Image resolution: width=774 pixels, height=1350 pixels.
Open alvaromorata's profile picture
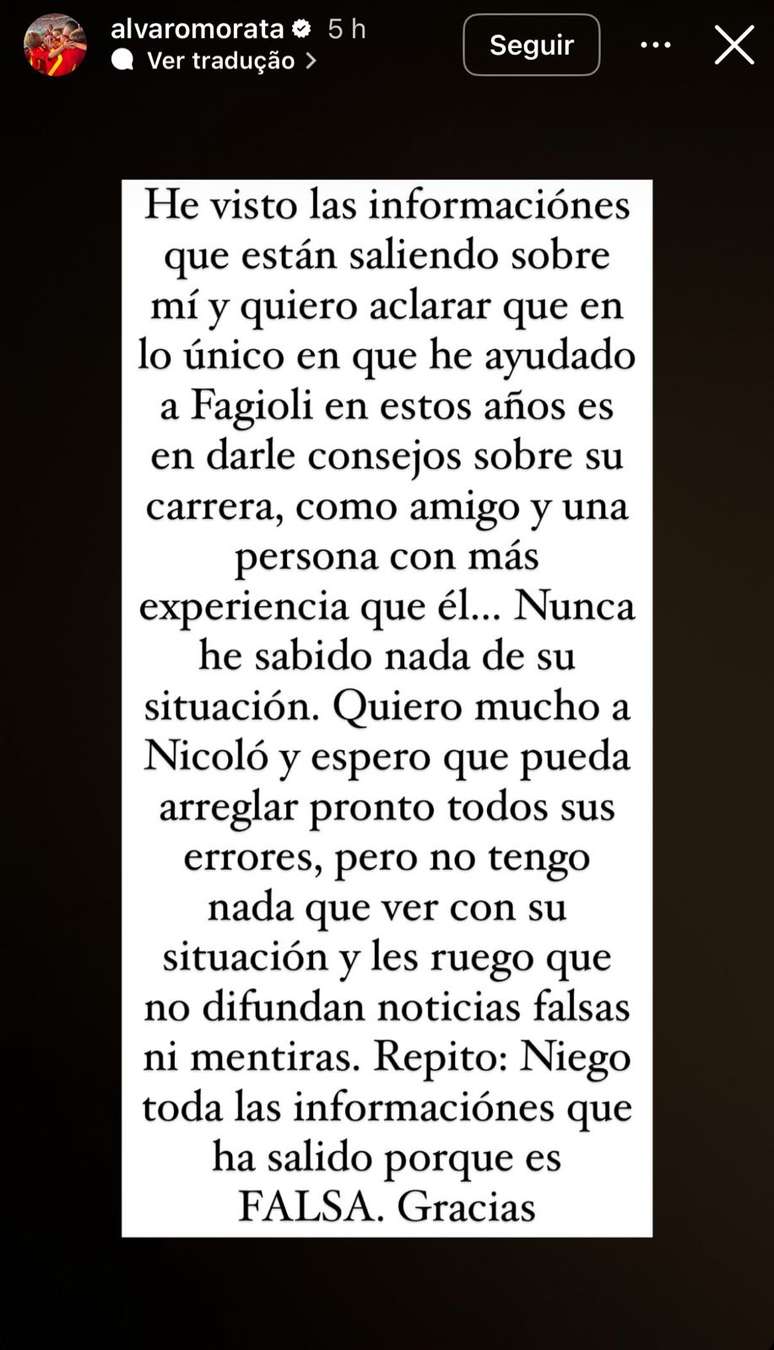(55, 45)
